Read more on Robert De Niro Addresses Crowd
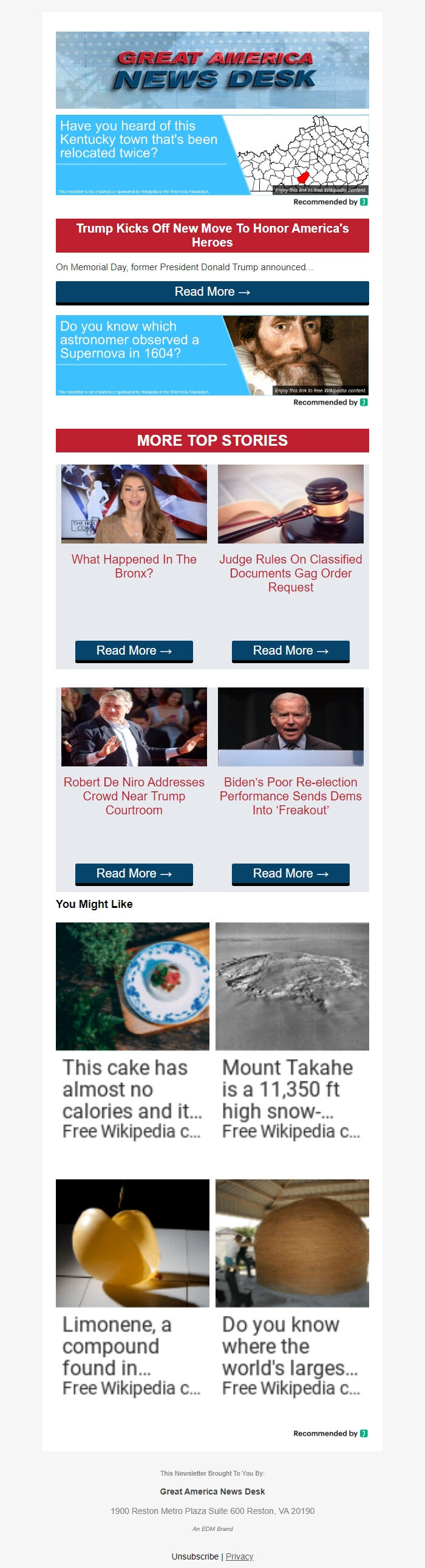425x1568 pixels. pyautogui.click(x=134, y=873)
